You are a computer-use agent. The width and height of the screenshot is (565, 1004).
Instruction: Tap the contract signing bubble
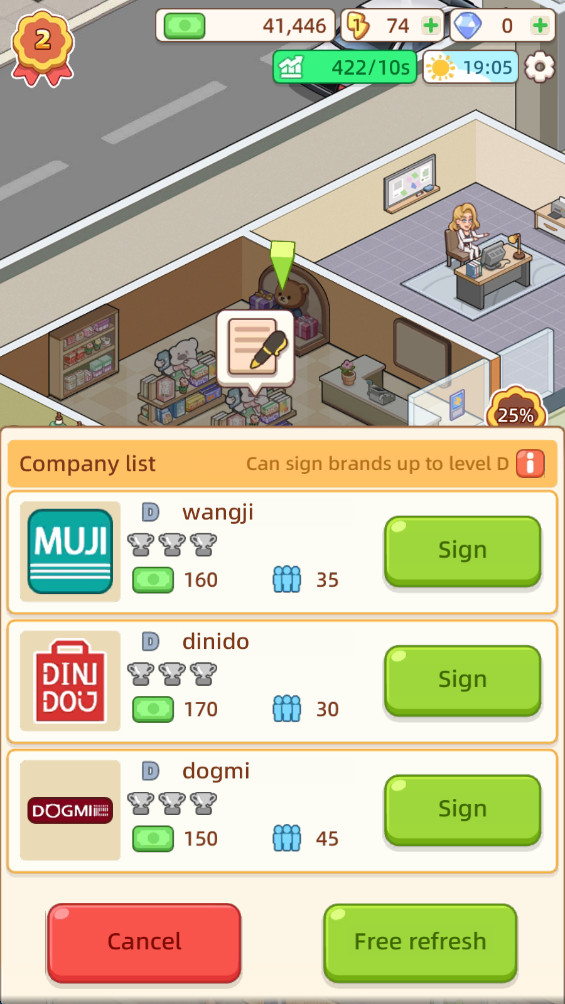256,350
